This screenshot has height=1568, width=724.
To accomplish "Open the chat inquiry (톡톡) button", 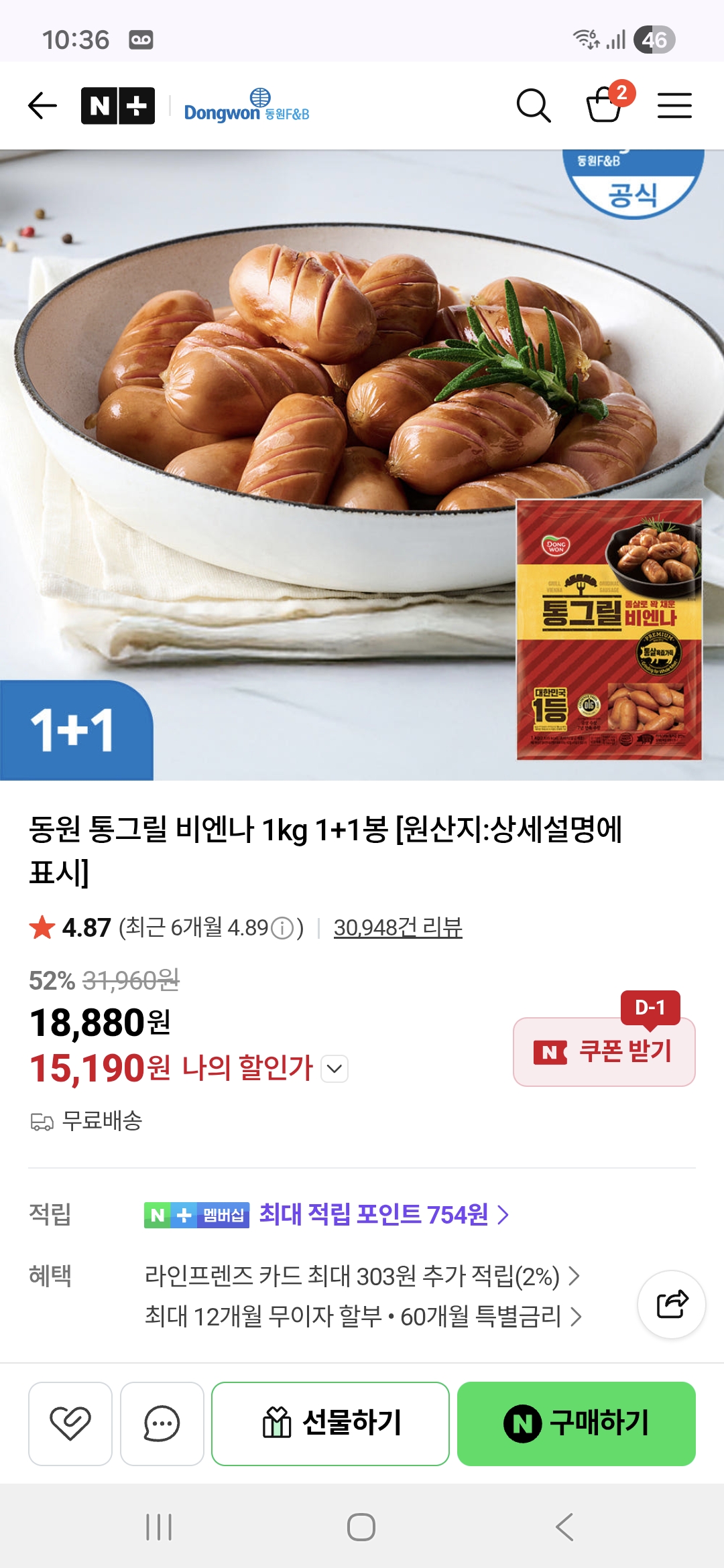I will click(x=162, y=1423).
